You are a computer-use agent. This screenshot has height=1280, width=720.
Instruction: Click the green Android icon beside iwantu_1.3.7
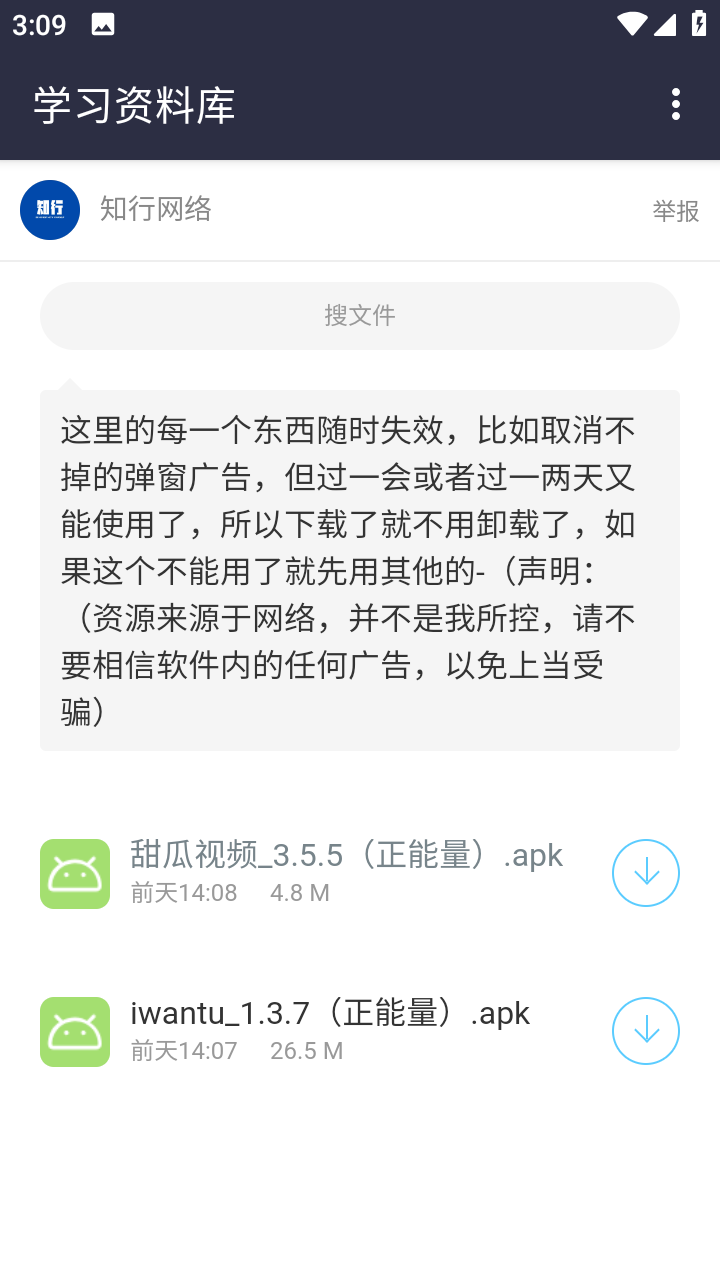74,1030
